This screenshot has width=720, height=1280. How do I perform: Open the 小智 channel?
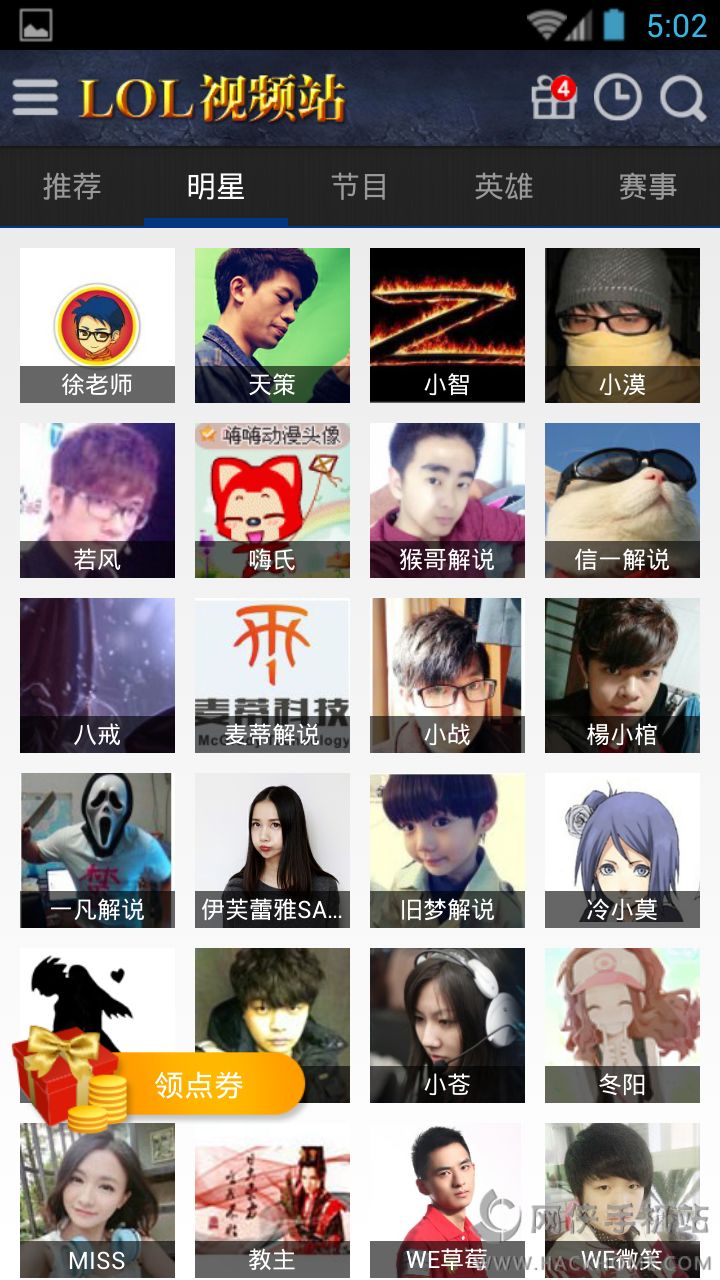(x=447, y=325)
